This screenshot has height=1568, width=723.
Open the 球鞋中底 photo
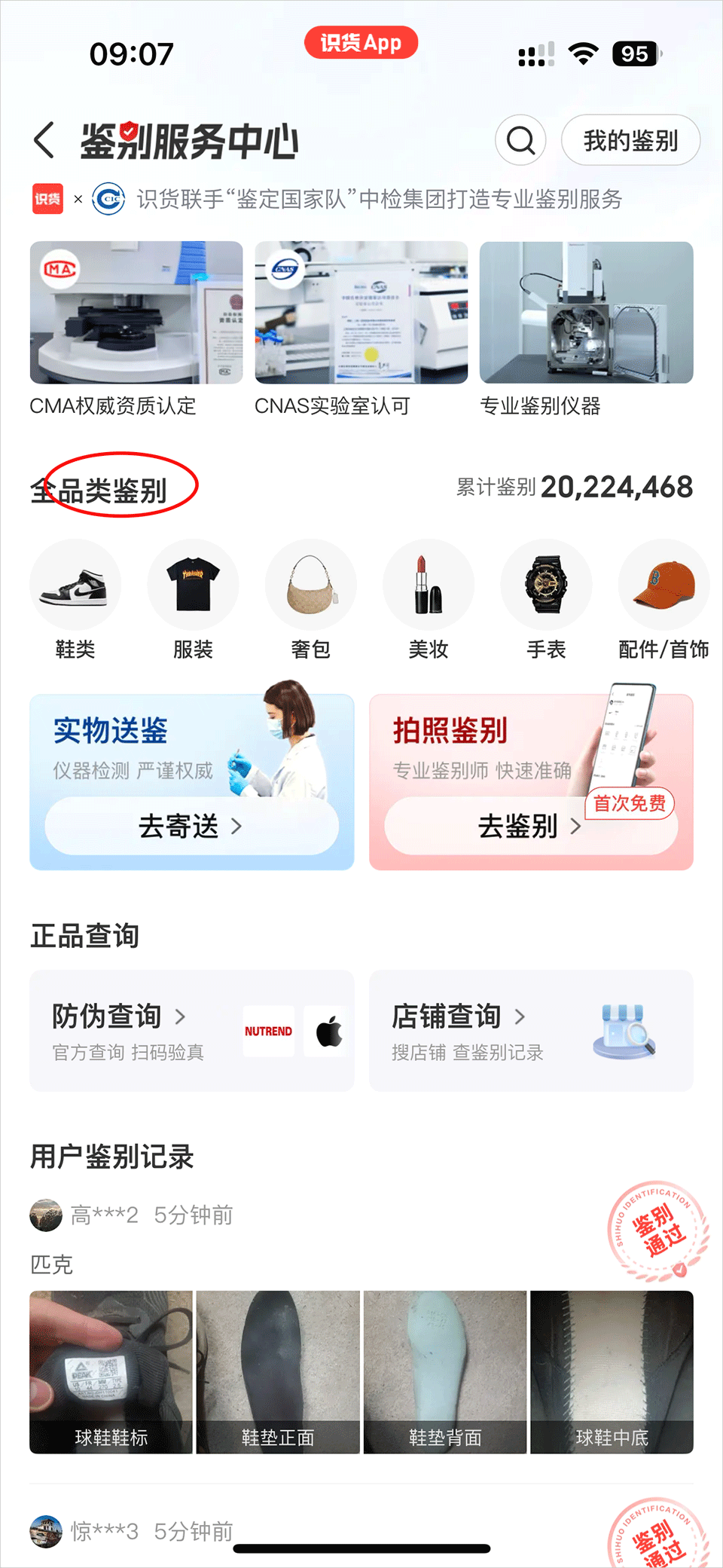612,1371
